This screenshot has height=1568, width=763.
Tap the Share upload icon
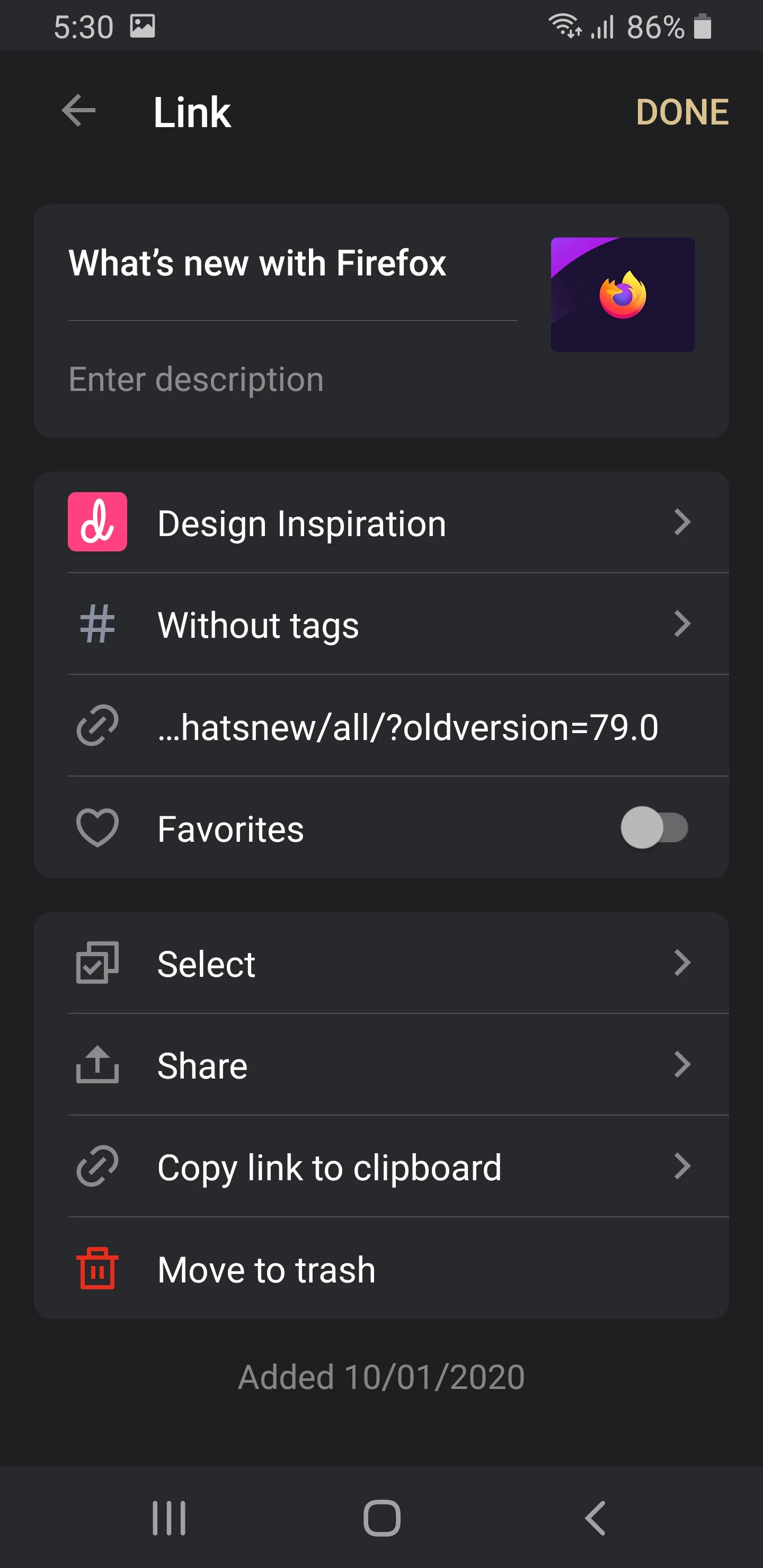[97, 1065]
